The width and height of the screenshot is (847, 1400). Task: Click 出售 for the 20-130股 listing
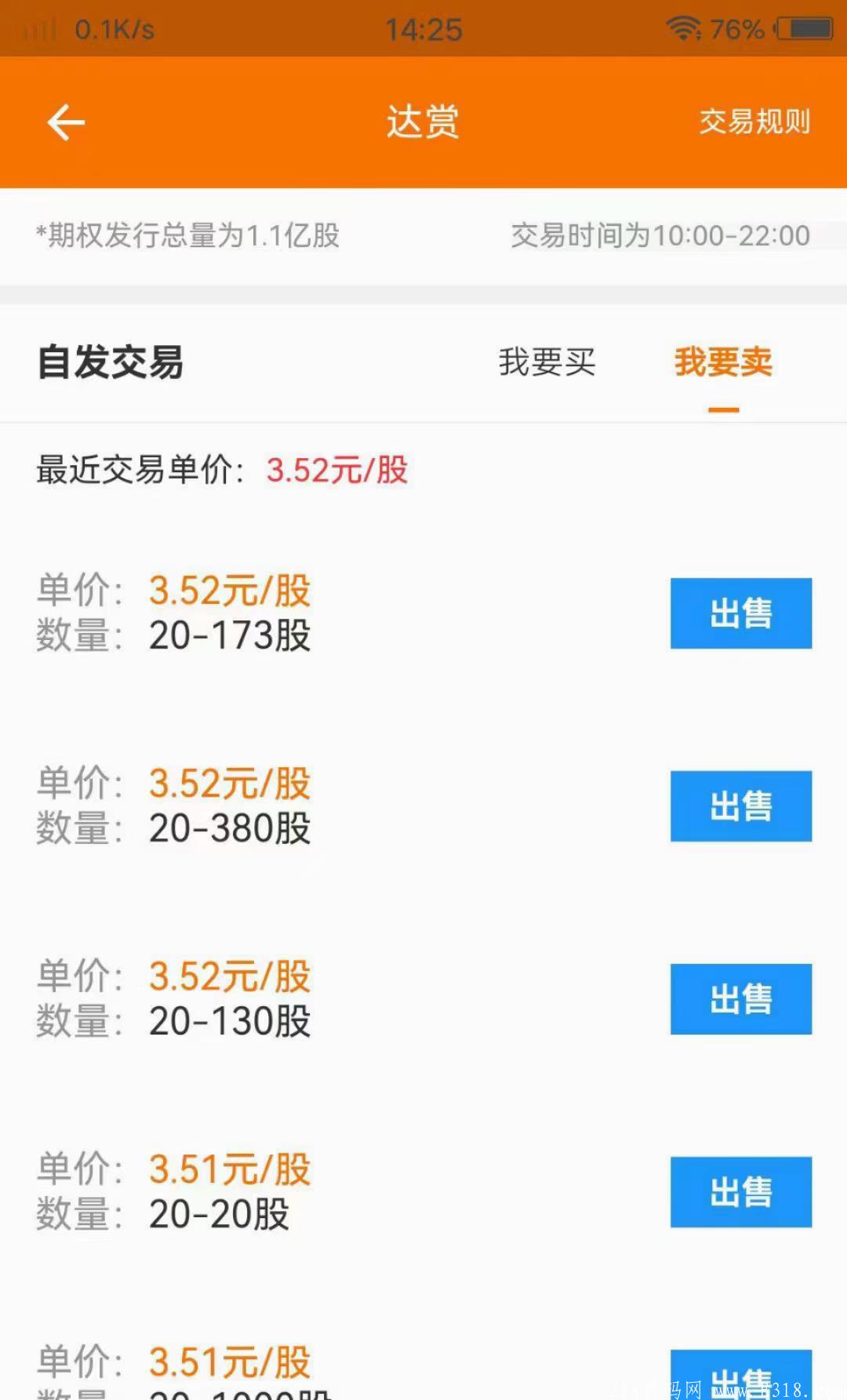(x=741, y=999)
